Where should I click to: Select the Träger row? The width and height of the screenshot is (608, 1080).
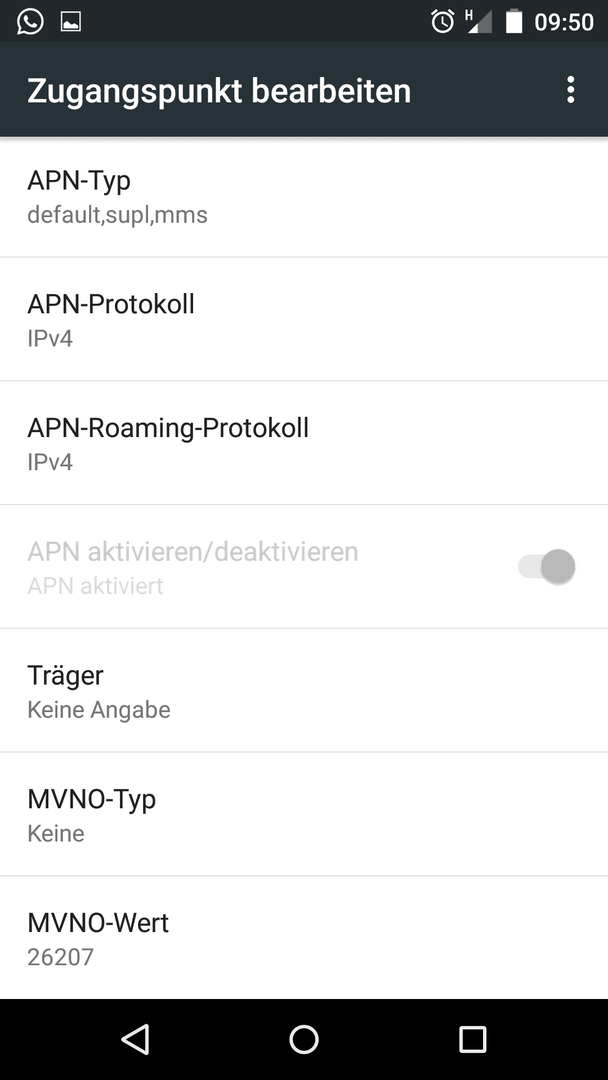[x=304, y=691]
